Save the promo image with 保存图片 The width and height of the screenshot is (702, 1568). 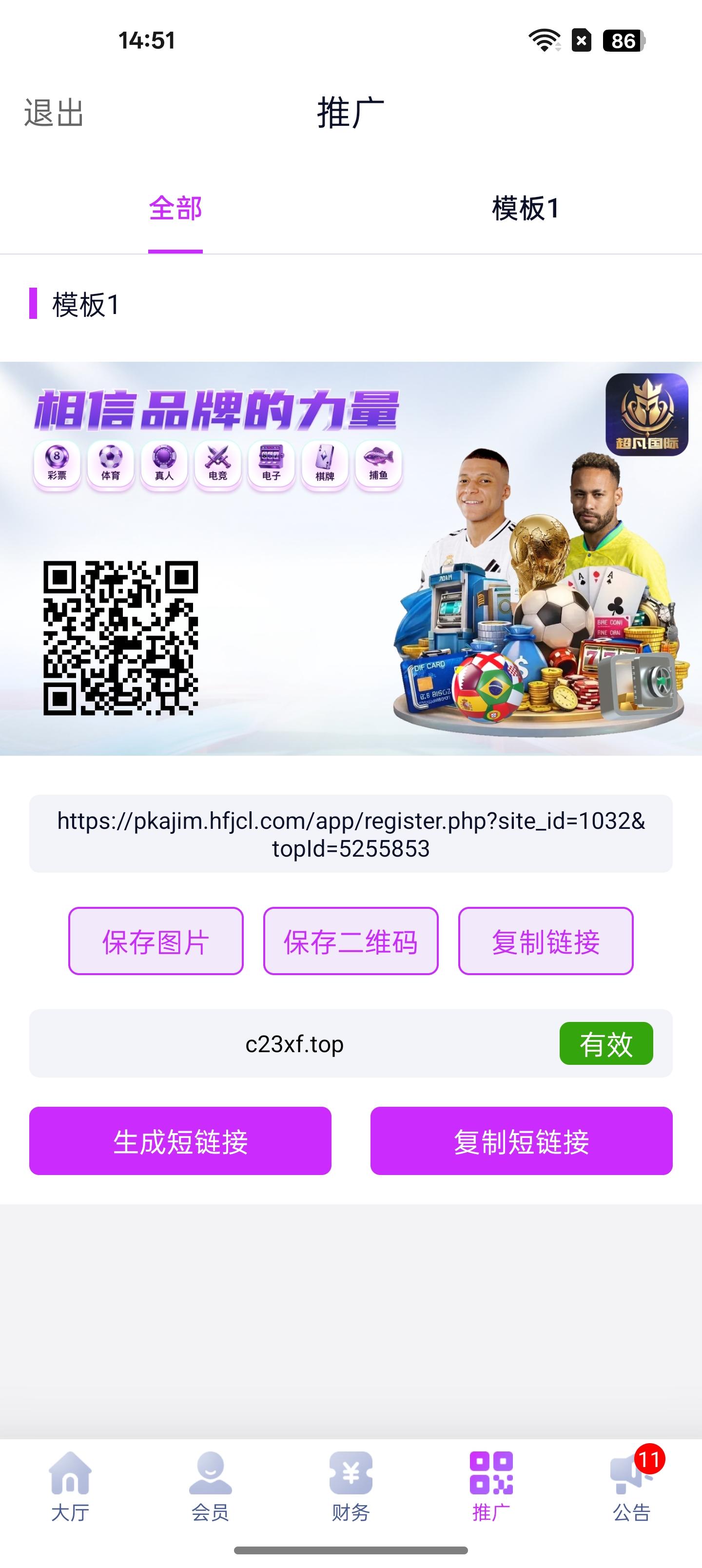[156, 941]
